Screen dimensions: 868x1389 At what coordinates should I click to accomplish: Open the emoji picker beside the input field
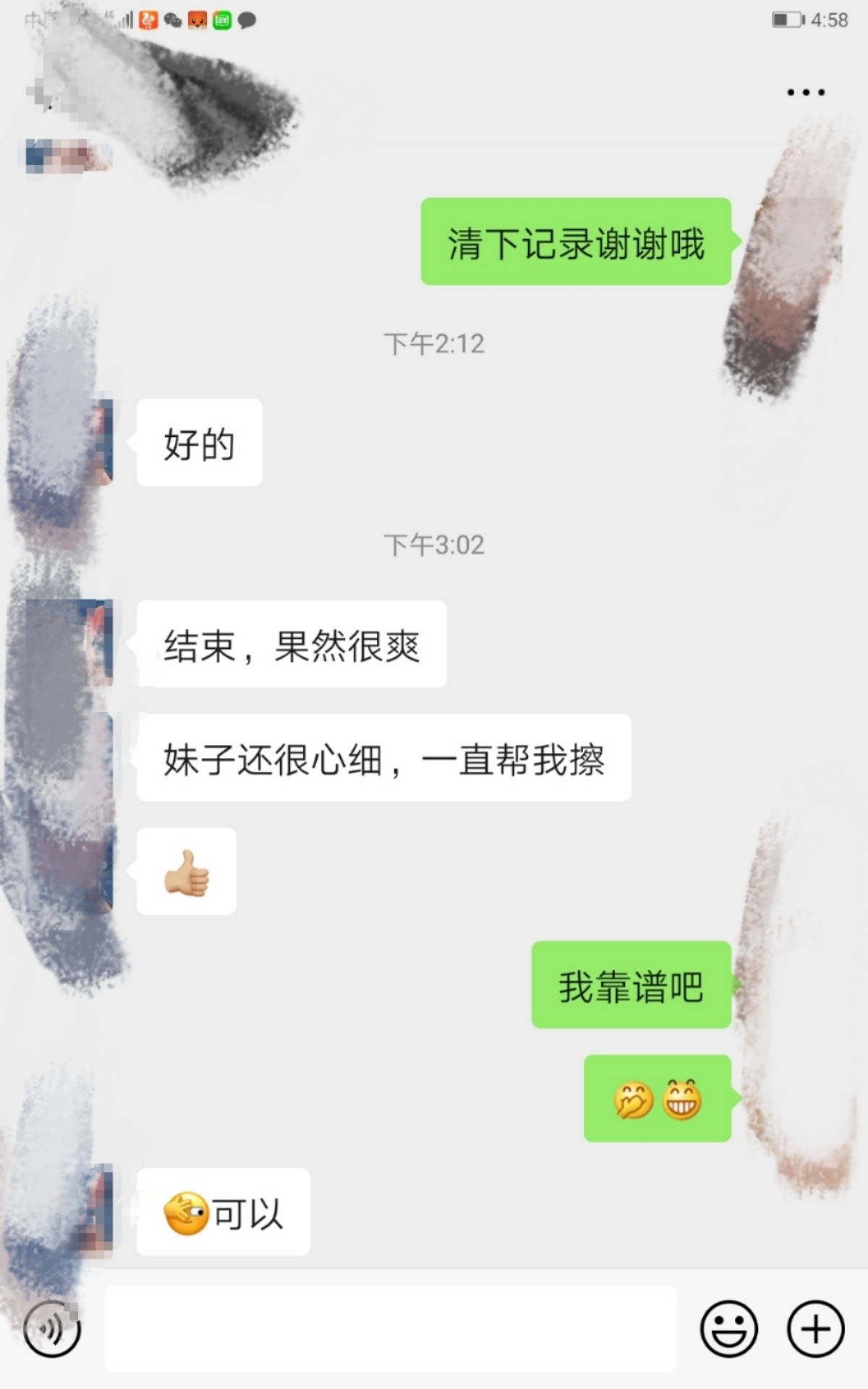[x=731, y=1330]
